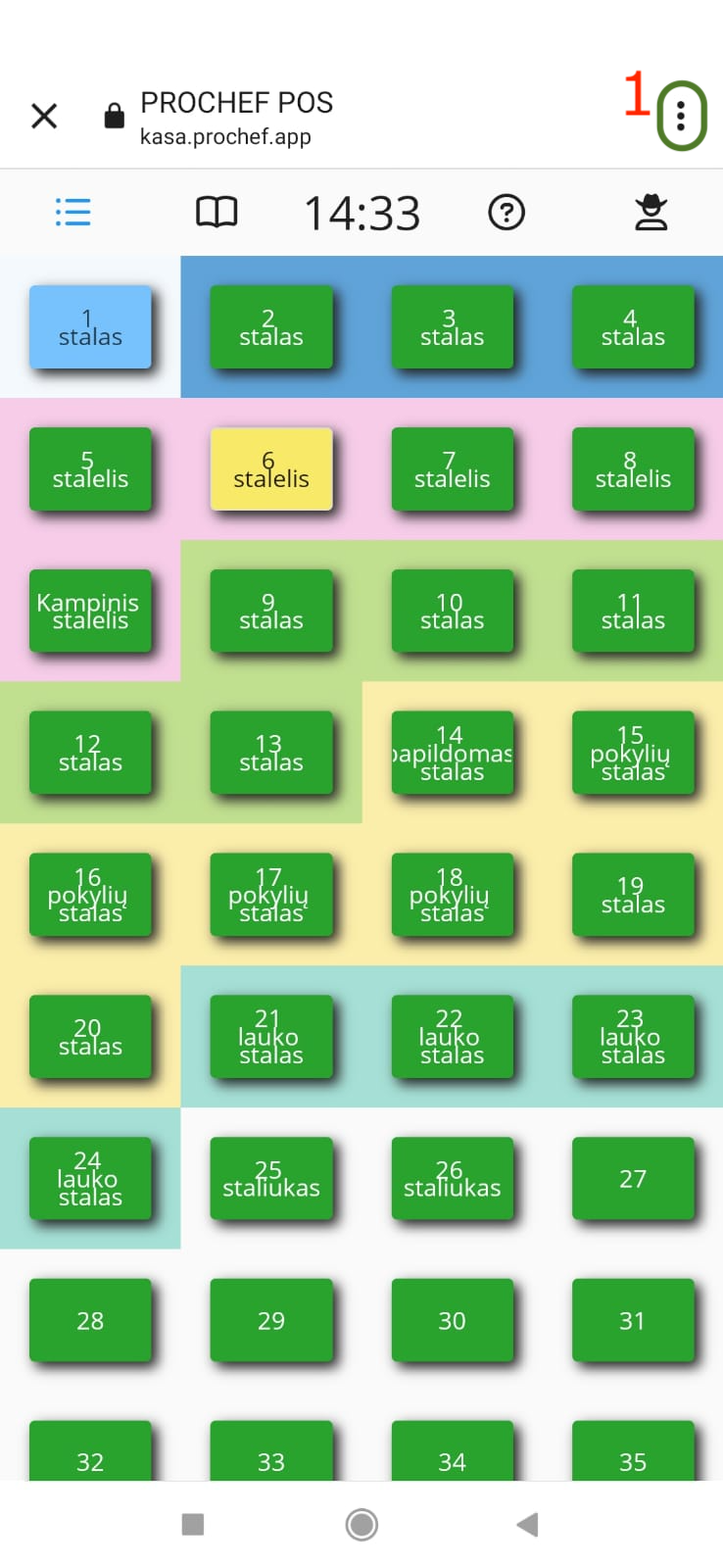Choose Kampinis stalelis table

90,611
